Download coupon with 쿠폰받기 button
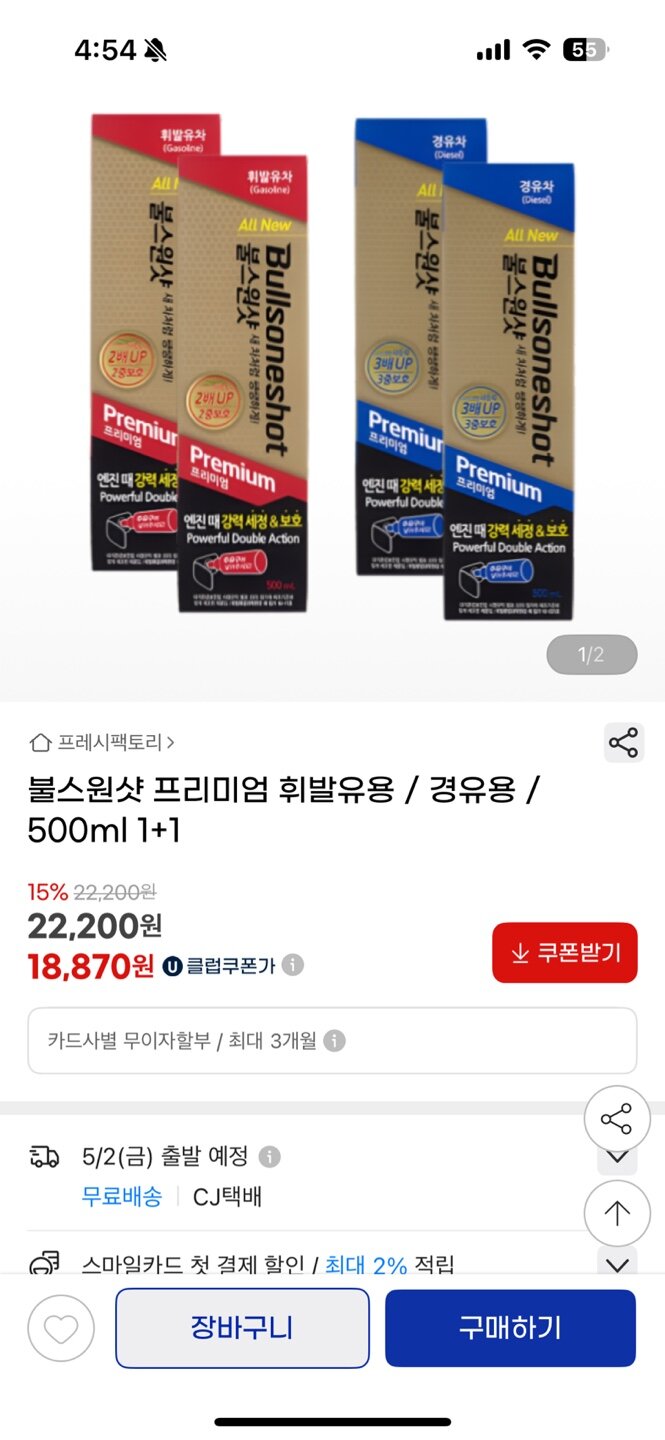The height and width of the screenshot is (1440, 665). tap(564, 953)
